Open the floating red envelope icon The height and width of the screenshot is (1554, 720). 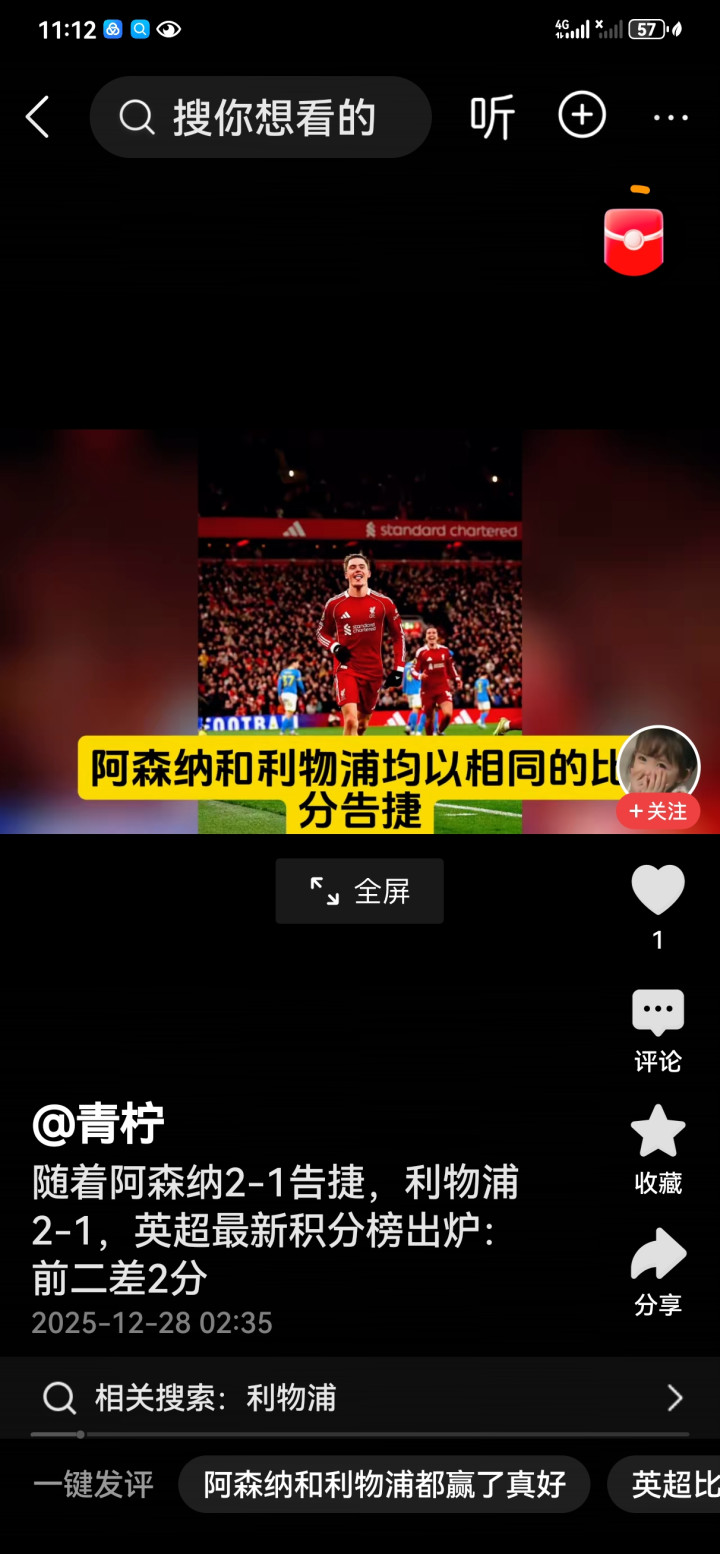pos(634,240)
